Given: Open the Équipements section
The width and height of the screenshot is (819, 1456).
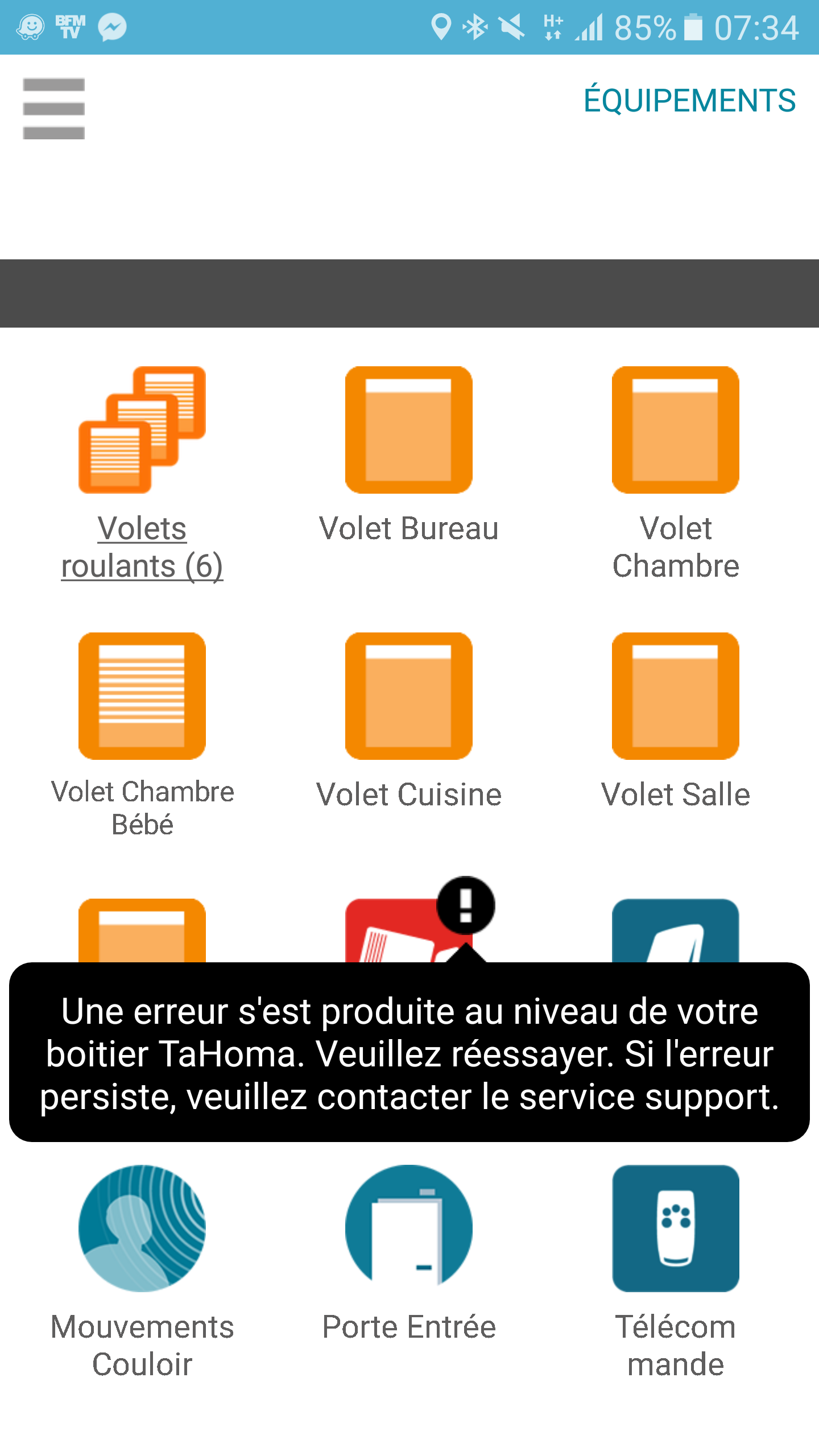Looking at the screenshot, I should (x=689, y=100).
